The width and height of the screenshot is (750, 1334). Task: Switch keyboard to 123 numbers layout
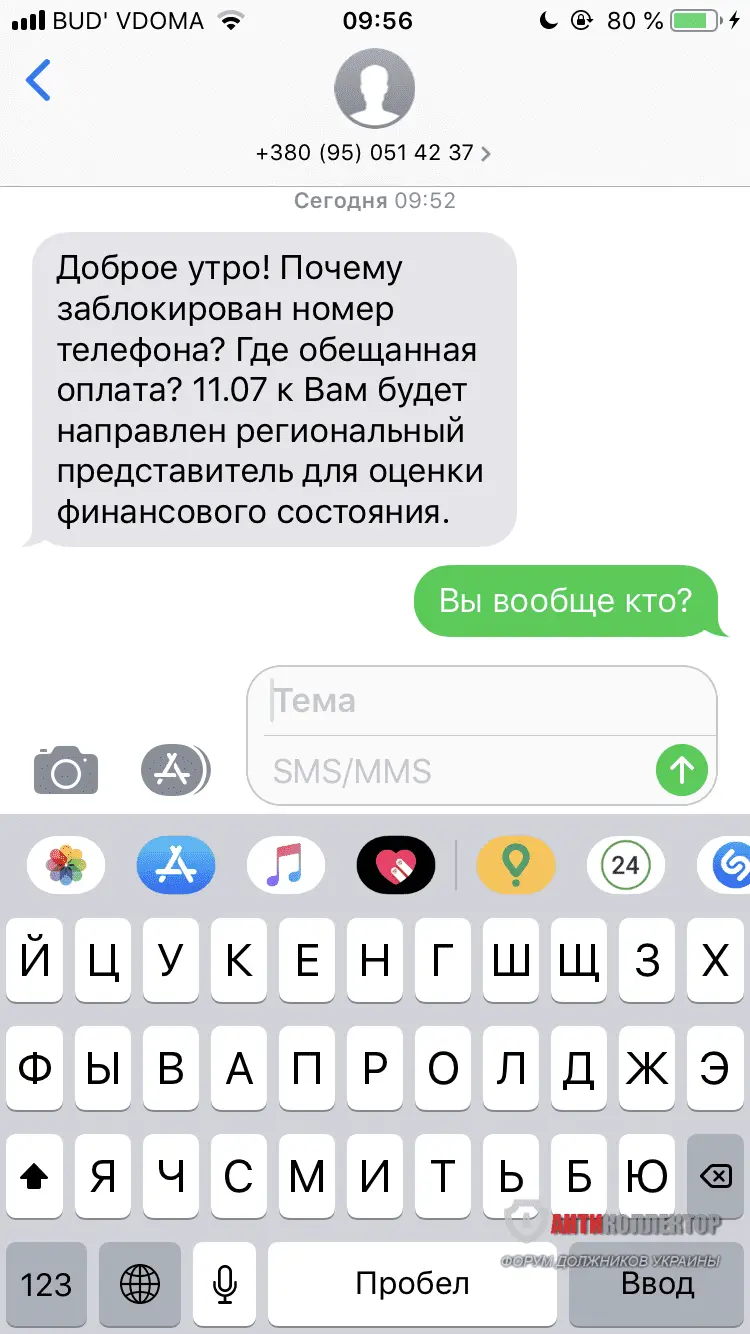[47, 1283]
